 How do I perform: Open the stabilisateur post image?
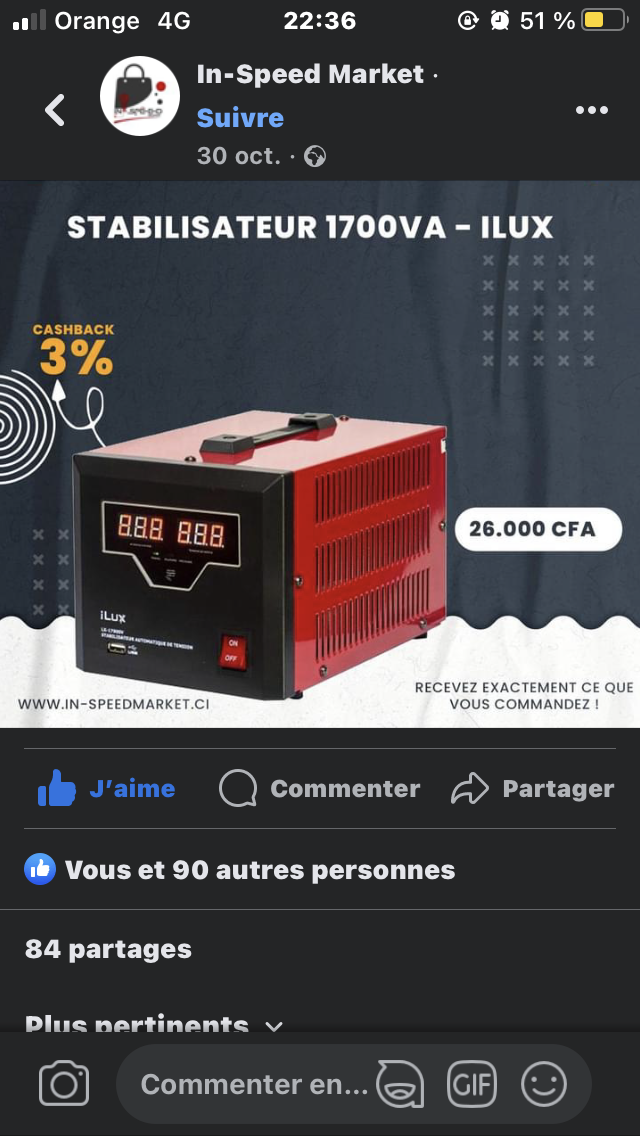point(320,454)
